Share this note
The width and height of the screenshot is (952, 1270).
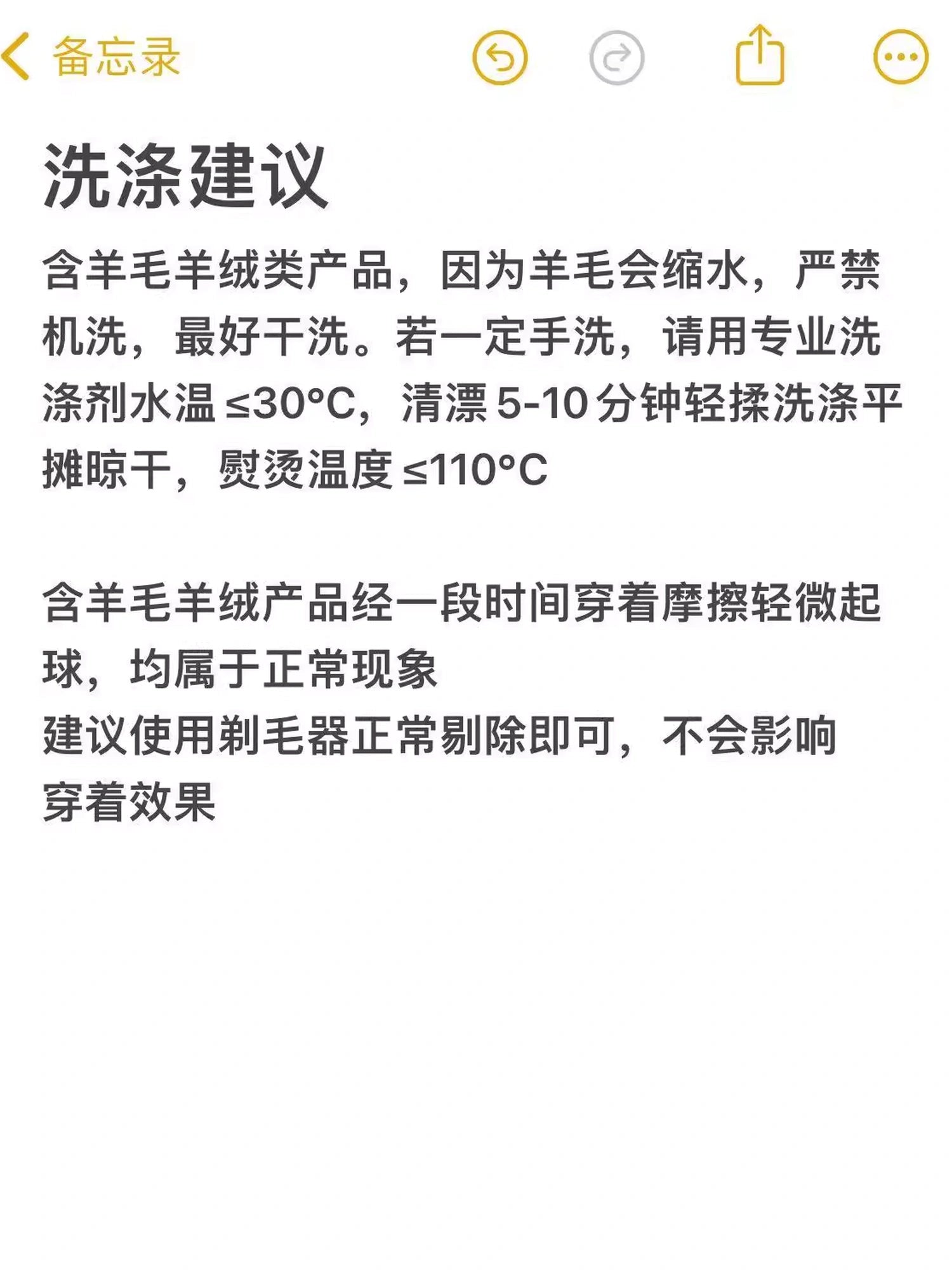pyautogui.click(x=760, y=56)
